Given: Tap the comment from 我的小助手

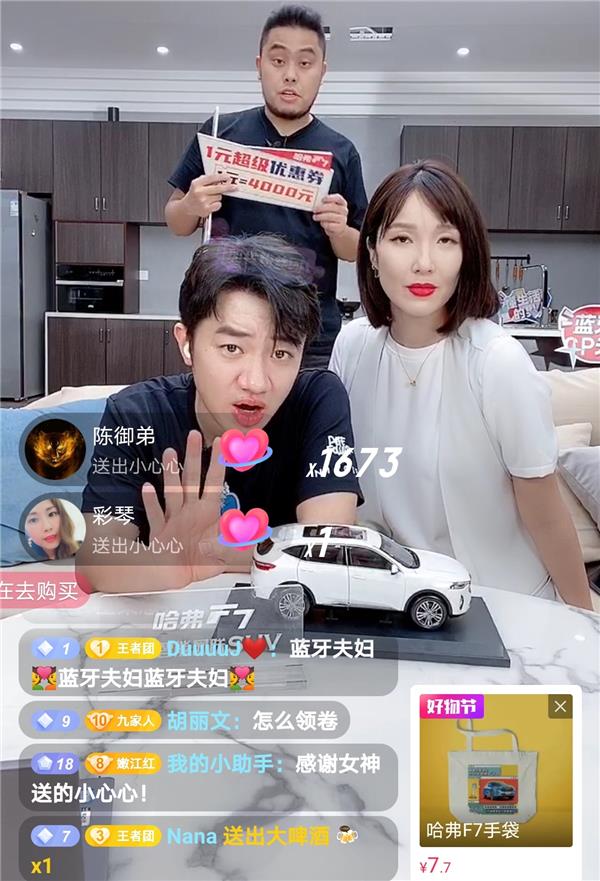Looking at the screenshot, I should point(207,777).
